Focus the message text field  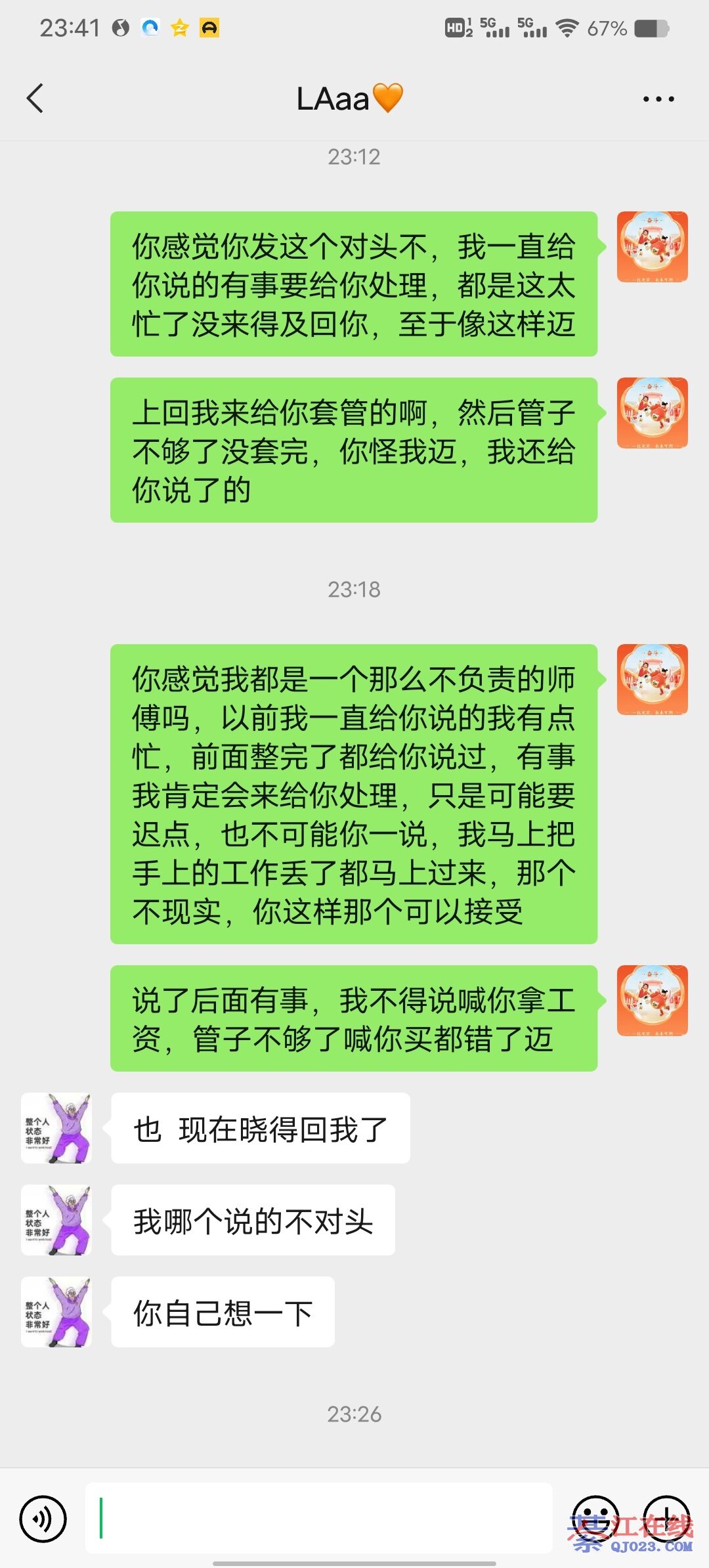tap(318, 1517)
